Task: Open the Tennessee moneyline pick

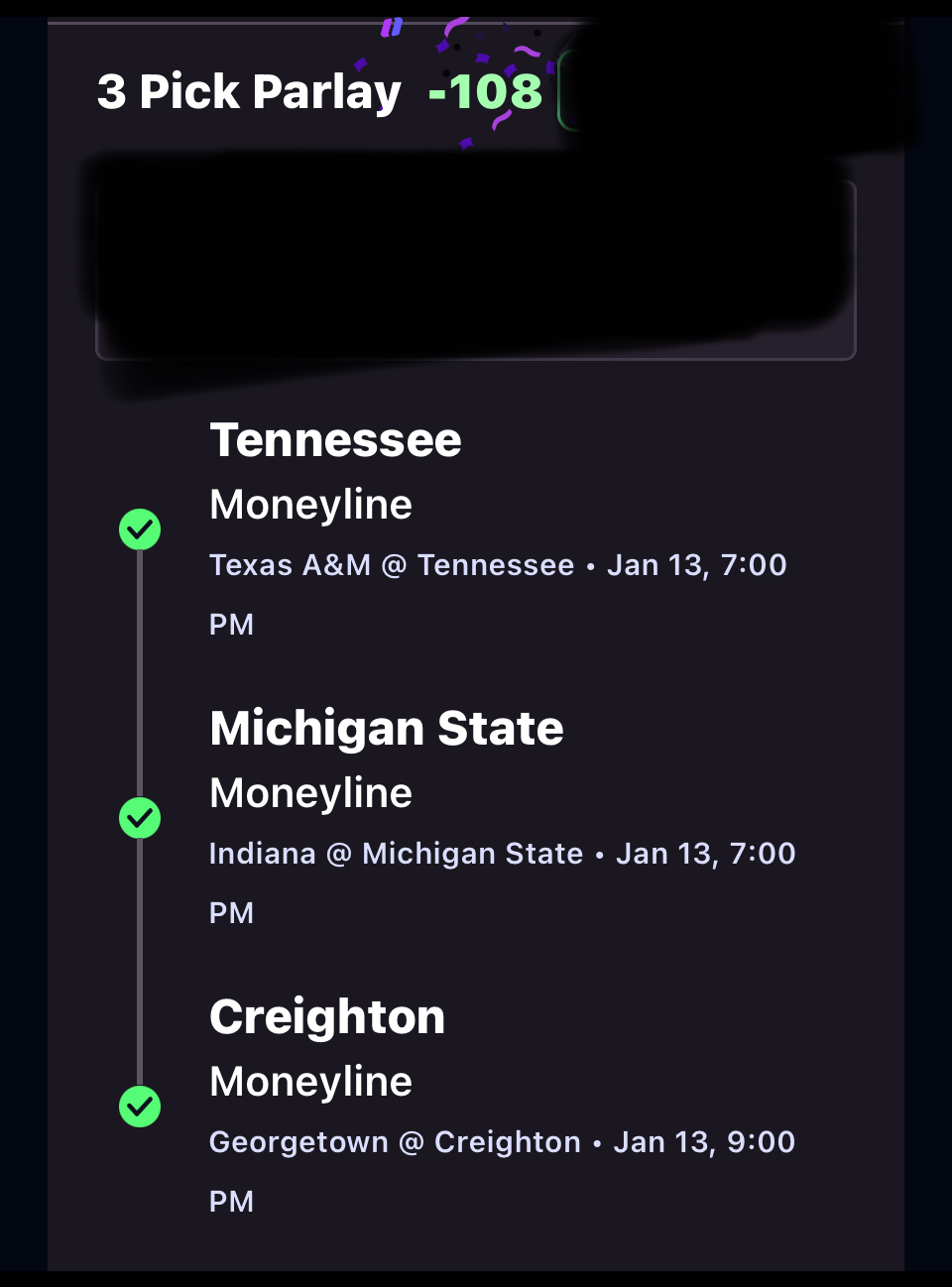Action: tap(335, 440)
